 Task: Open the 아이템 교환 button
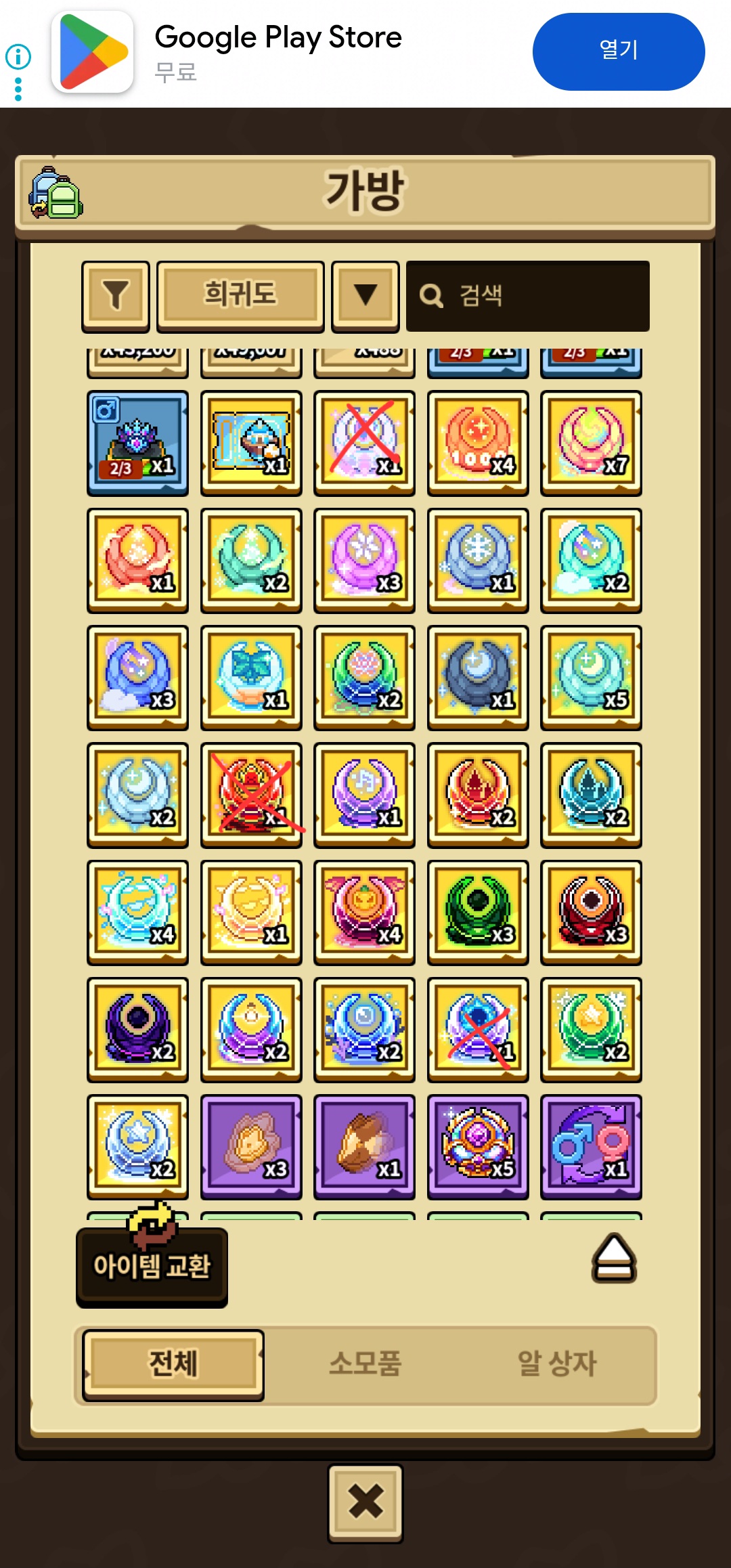click(152, 1266)
